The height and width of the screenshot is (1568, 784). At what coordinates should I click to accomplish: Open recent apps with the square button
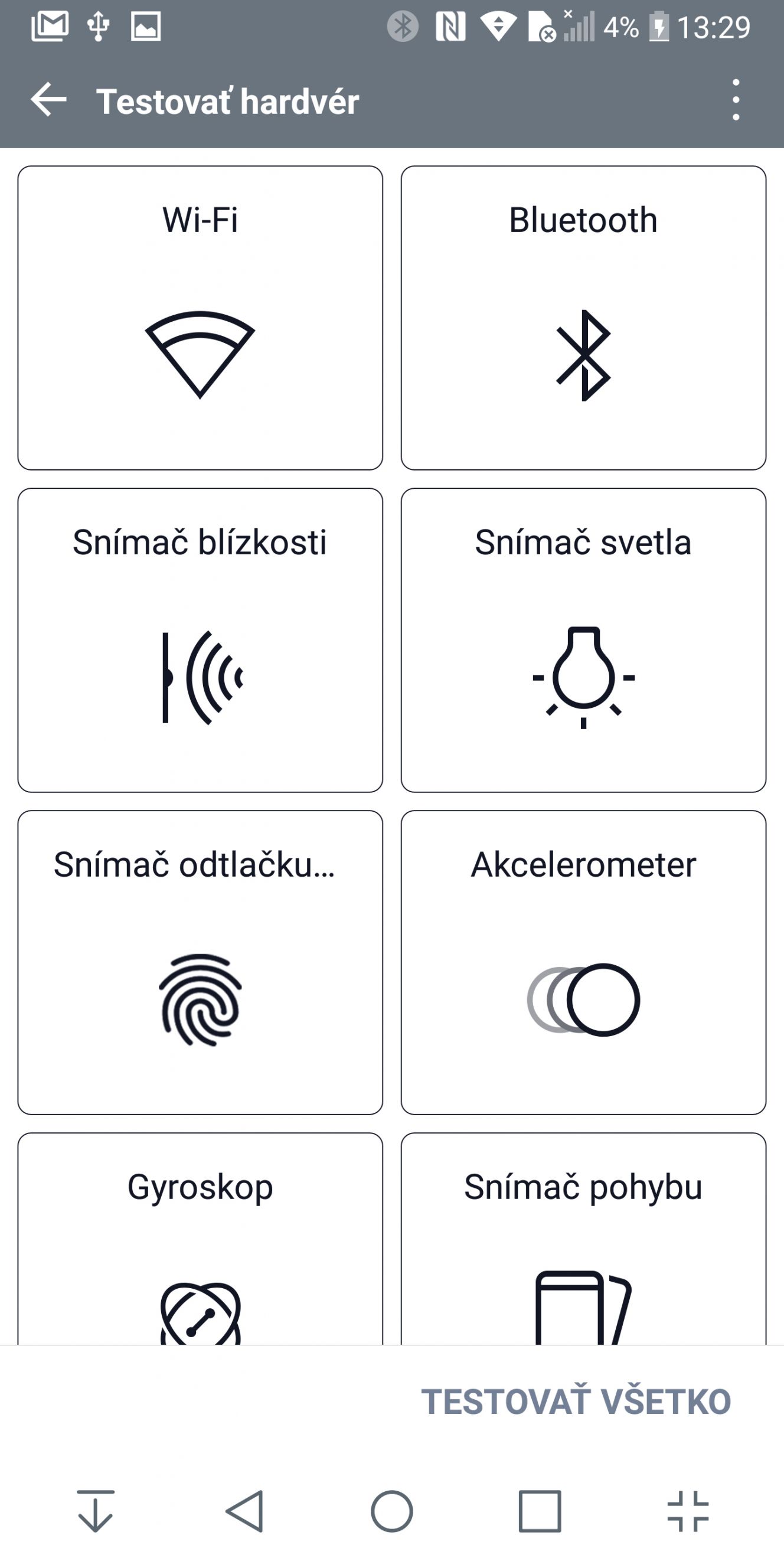540,1511
